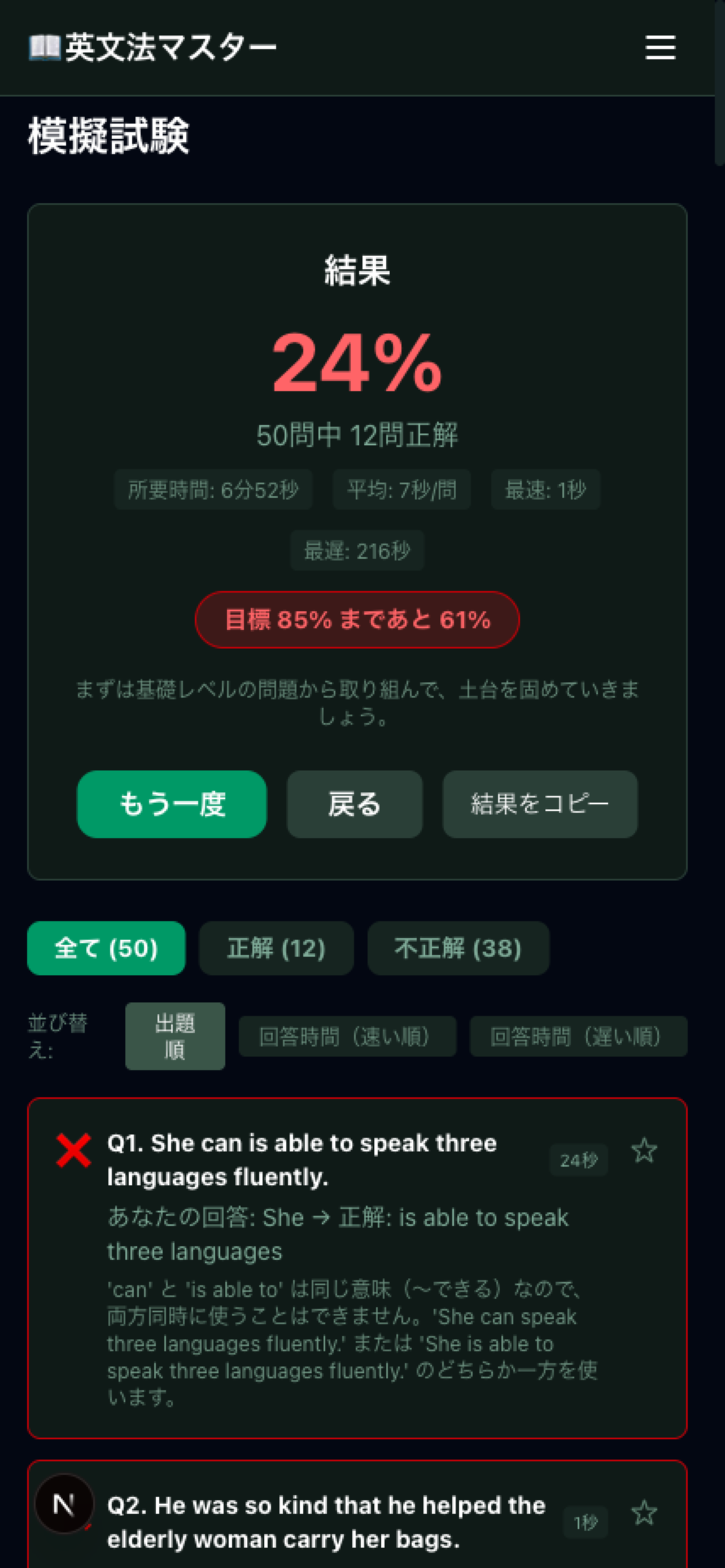Image resolution: width=725 pixels, height=1568 pixels.
Task: Sort by 回答時間（速い順）
Action: pos(347,1036)
